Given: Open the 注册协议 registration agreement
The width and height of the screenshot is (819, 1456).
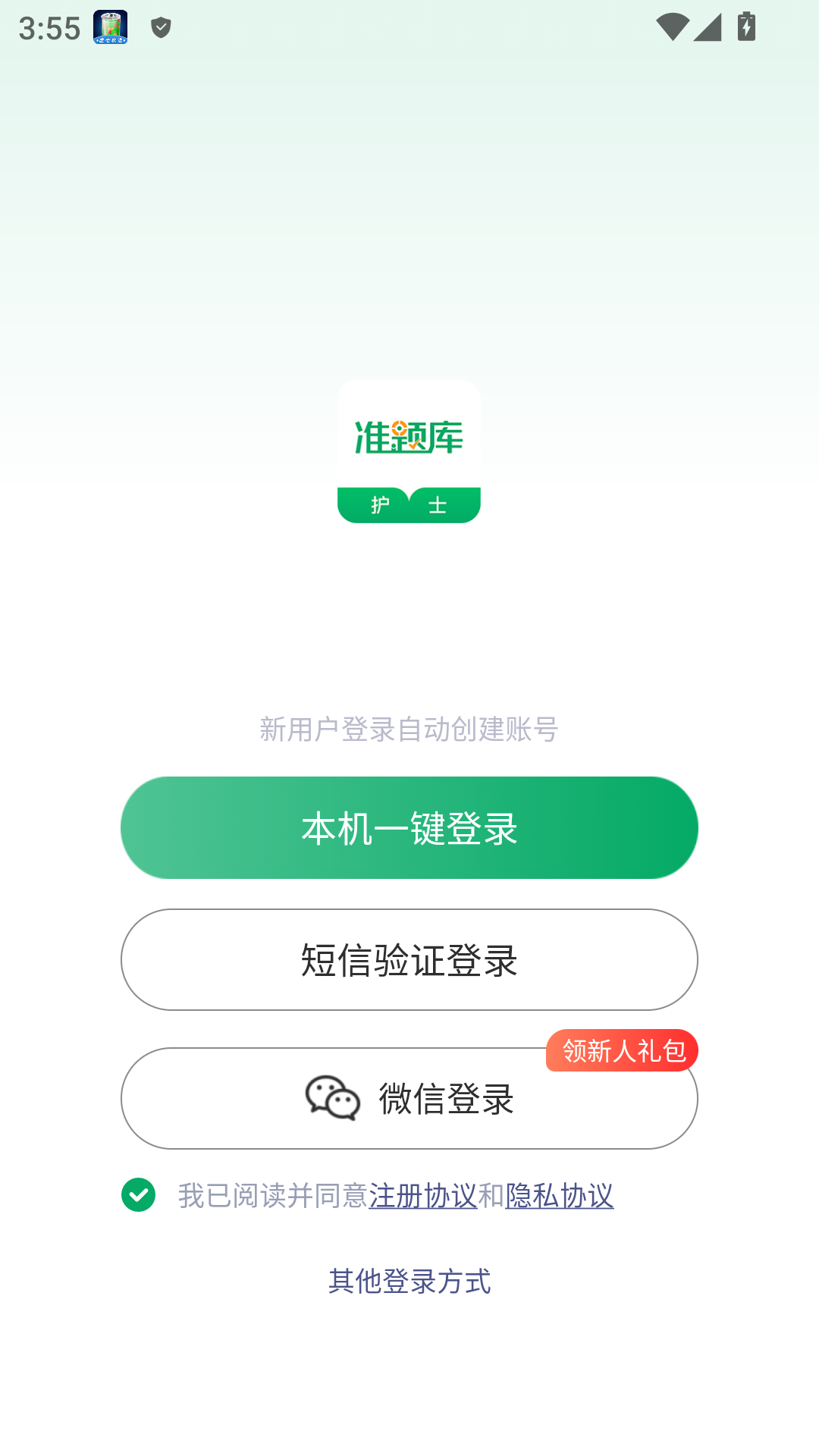Looking at the screenshot, I should (x=423, y=1197).
